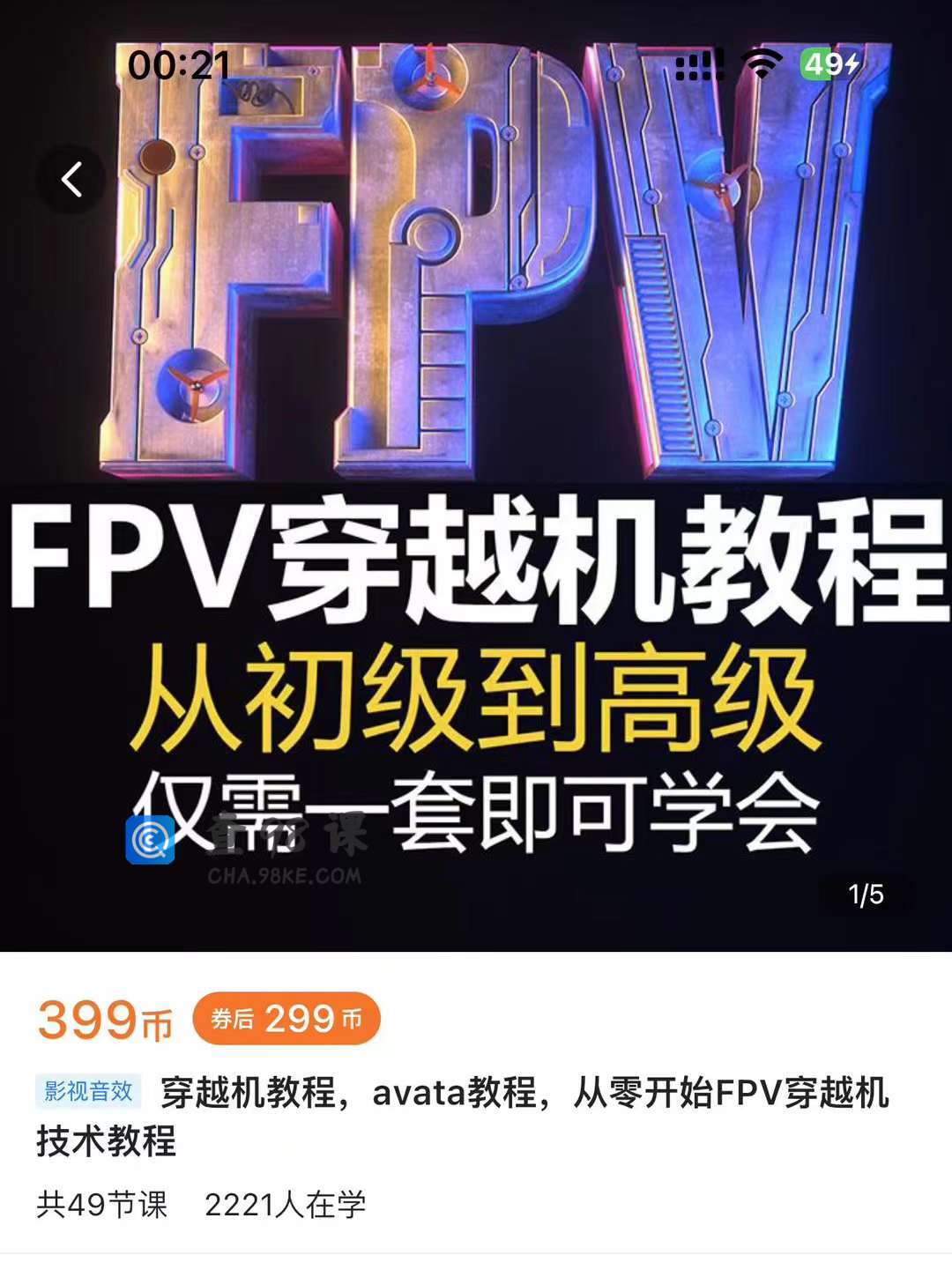Go back using the arrow button

click(x=71, y=180)
